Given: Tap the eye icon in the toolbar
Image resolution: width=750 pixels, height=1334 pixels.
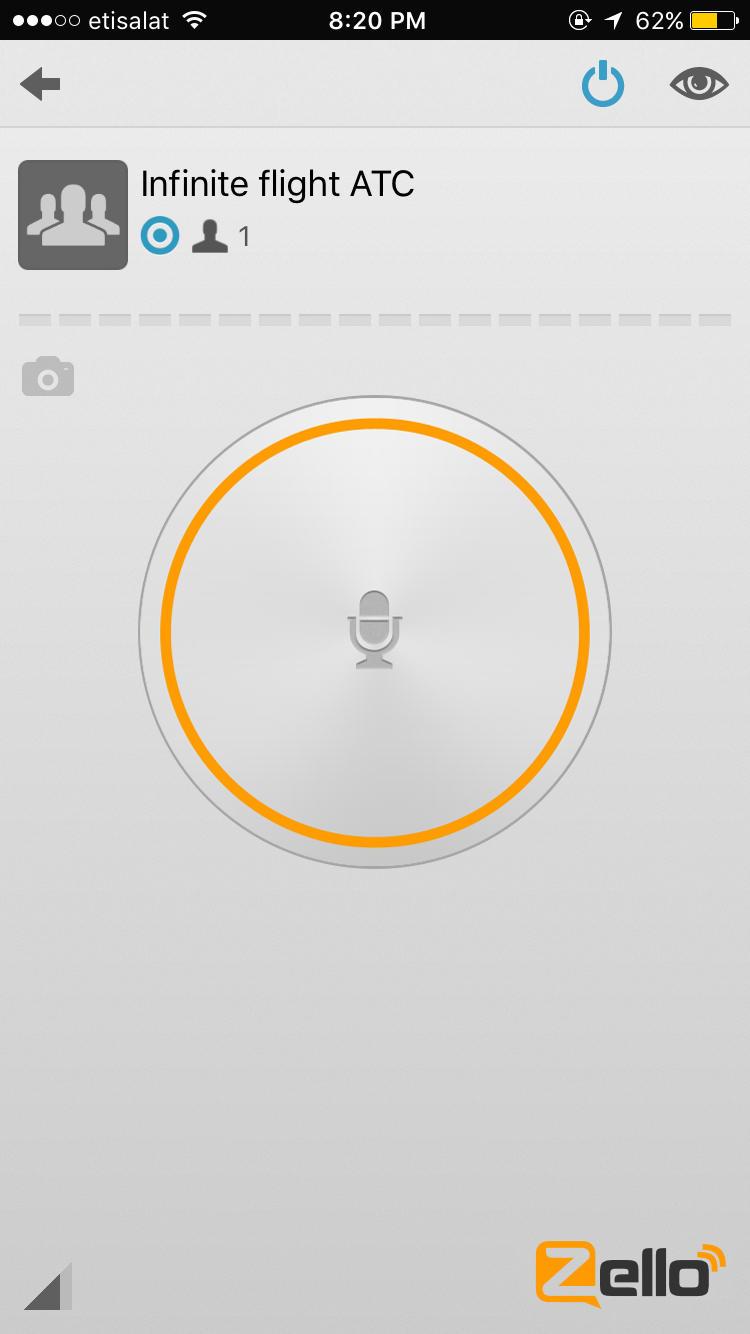Looking at the screenshot, I should tap(699, 84).
